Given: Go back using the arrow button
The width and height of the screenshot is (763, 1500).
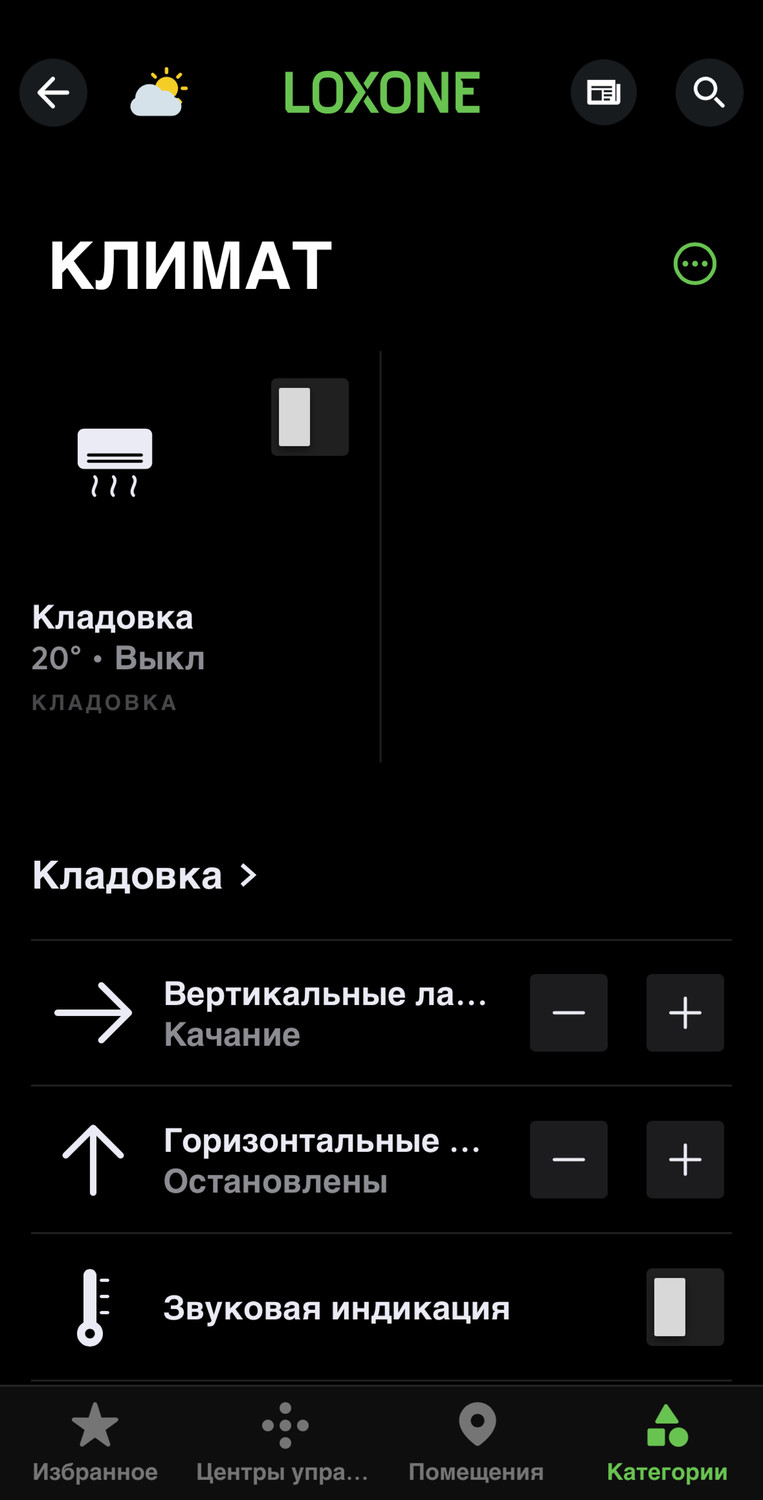Looking at the screenshot, I should pos(53,93).
